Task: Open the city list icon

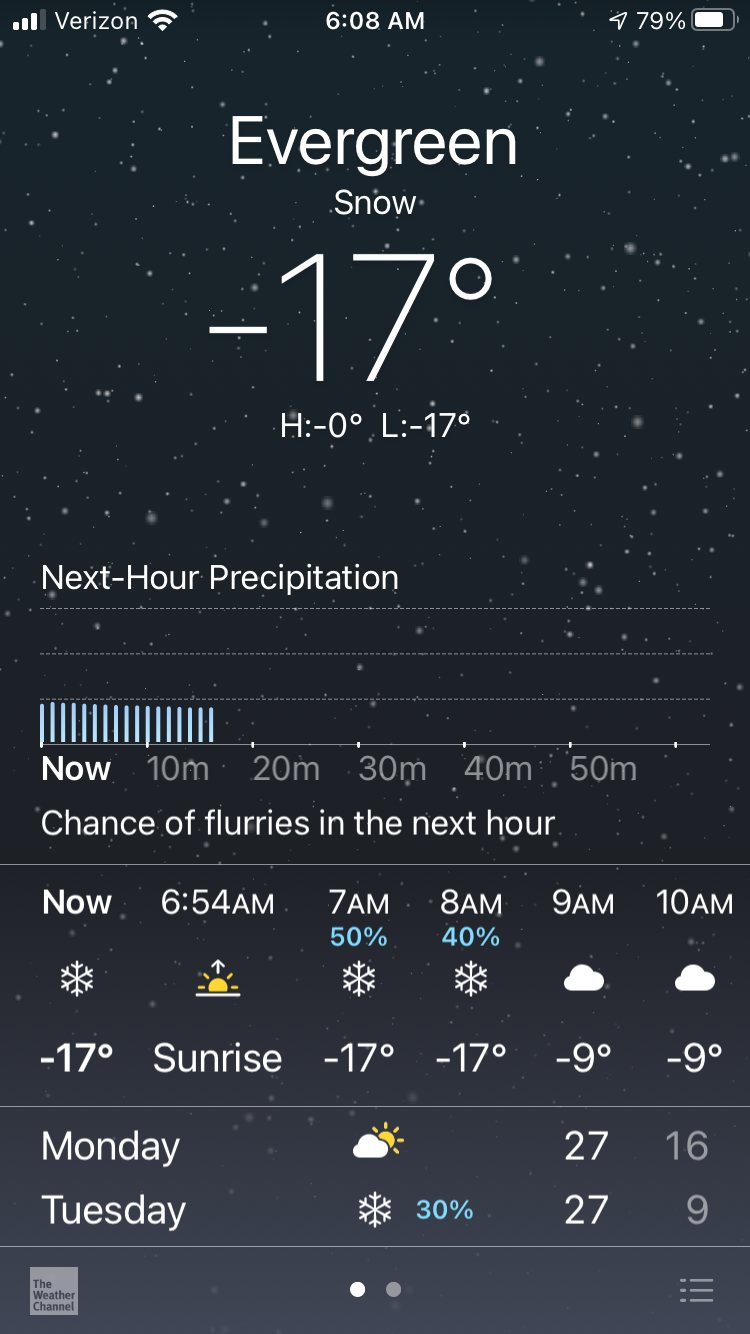Action: (696, 1290)
